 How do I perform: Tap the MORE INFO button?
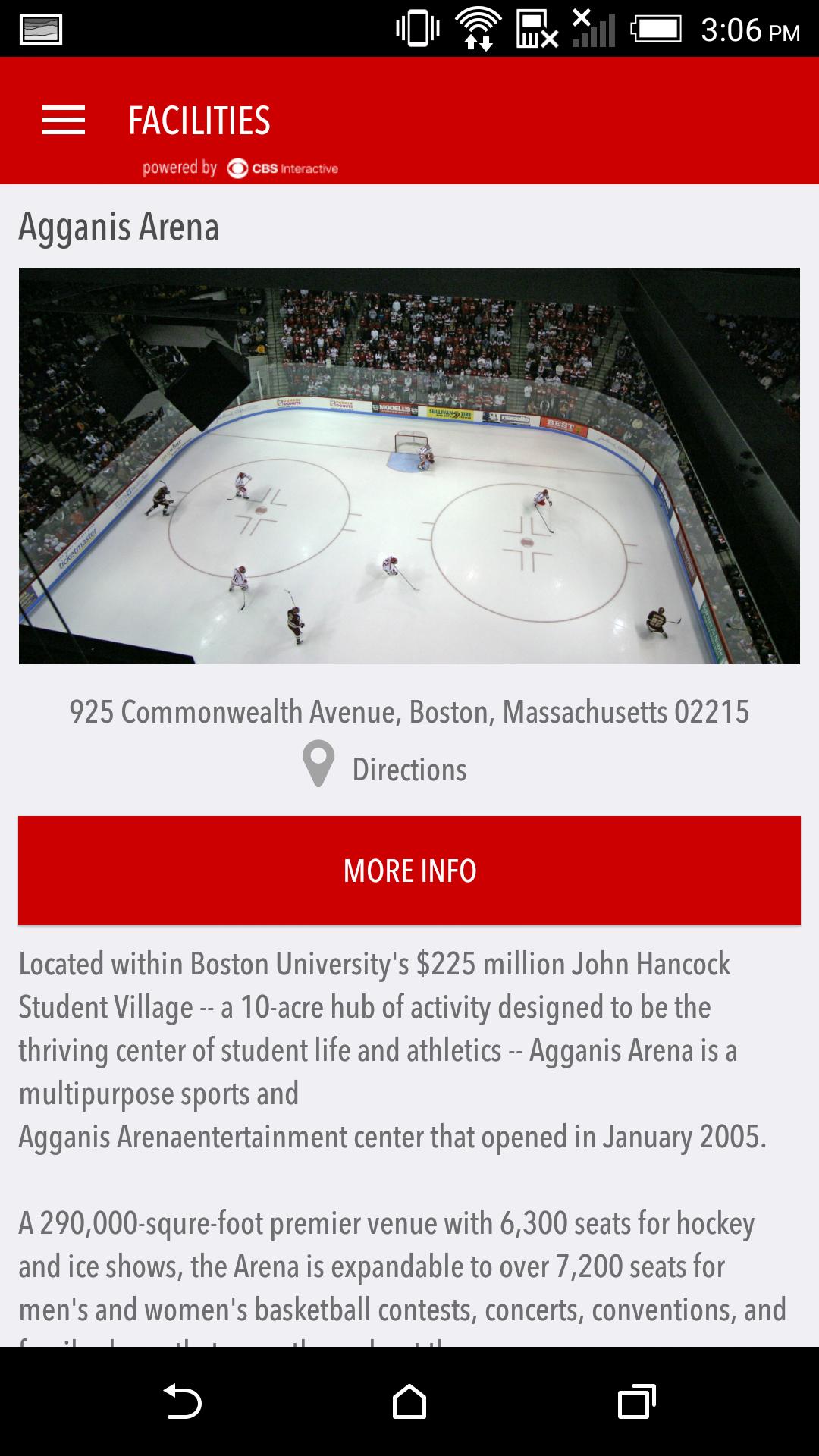(409, 871)
